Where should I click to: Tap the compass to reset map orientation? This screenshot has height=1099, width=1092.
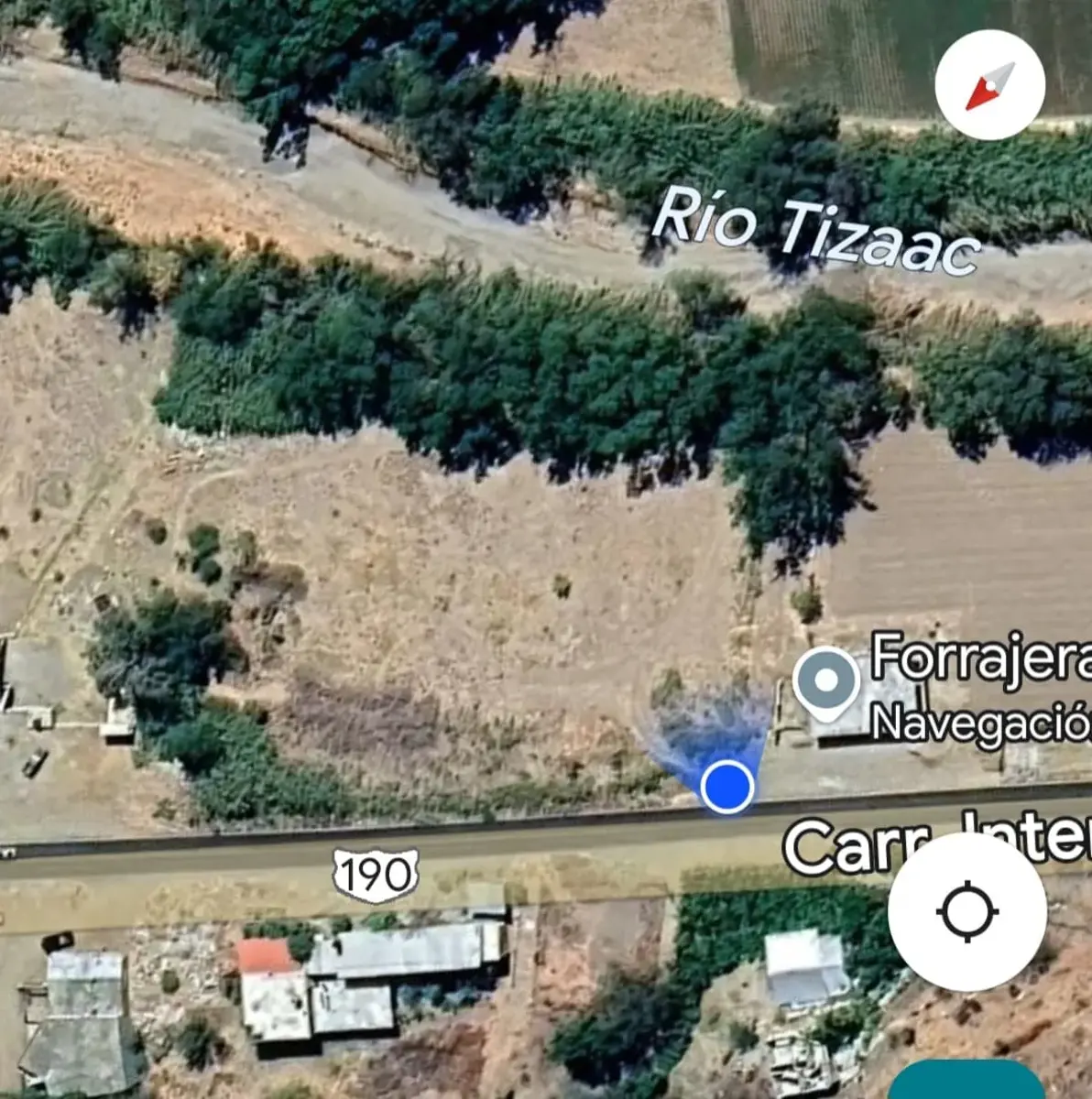(x=990, y=84)
